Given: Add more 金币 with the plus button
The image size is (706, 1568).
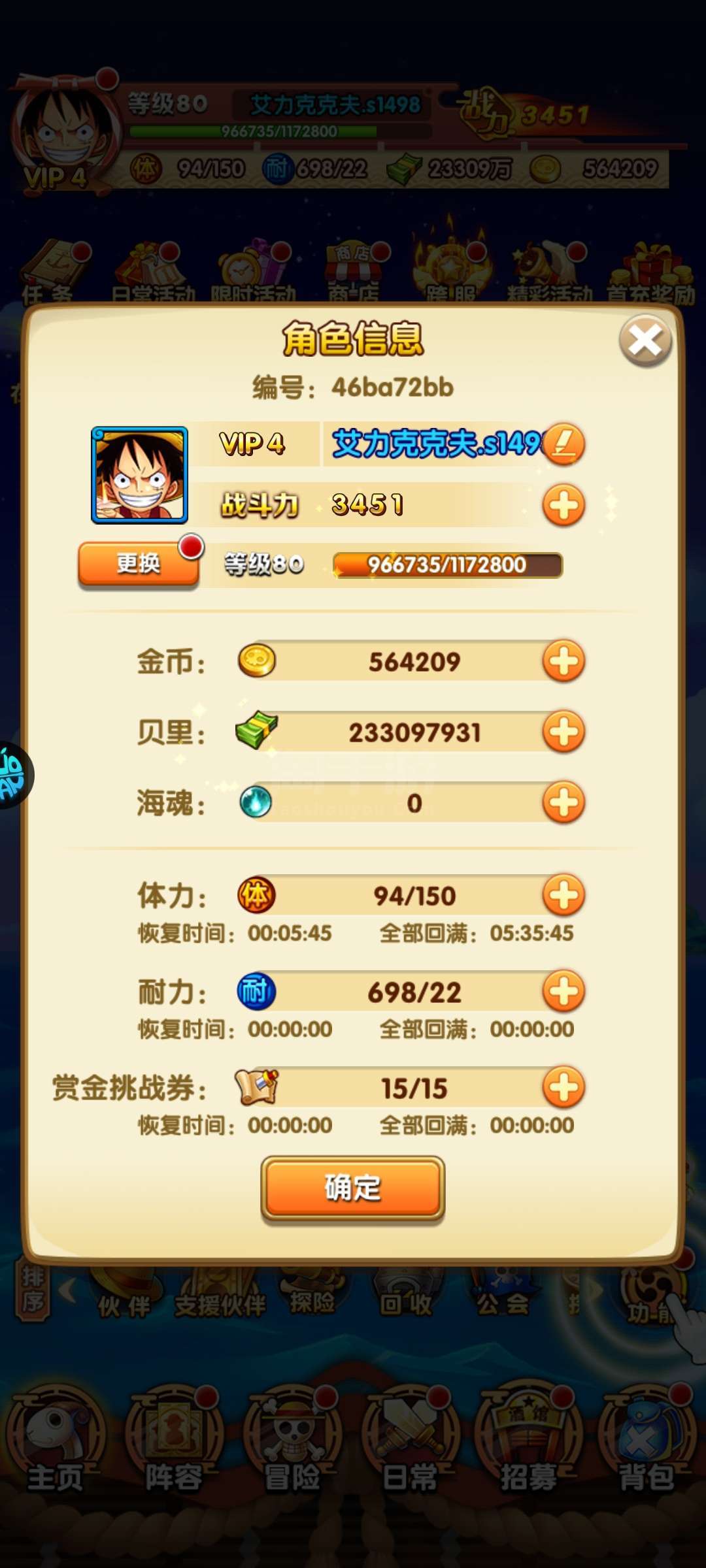Looking at the screenshot, I should tap(563, 661).
